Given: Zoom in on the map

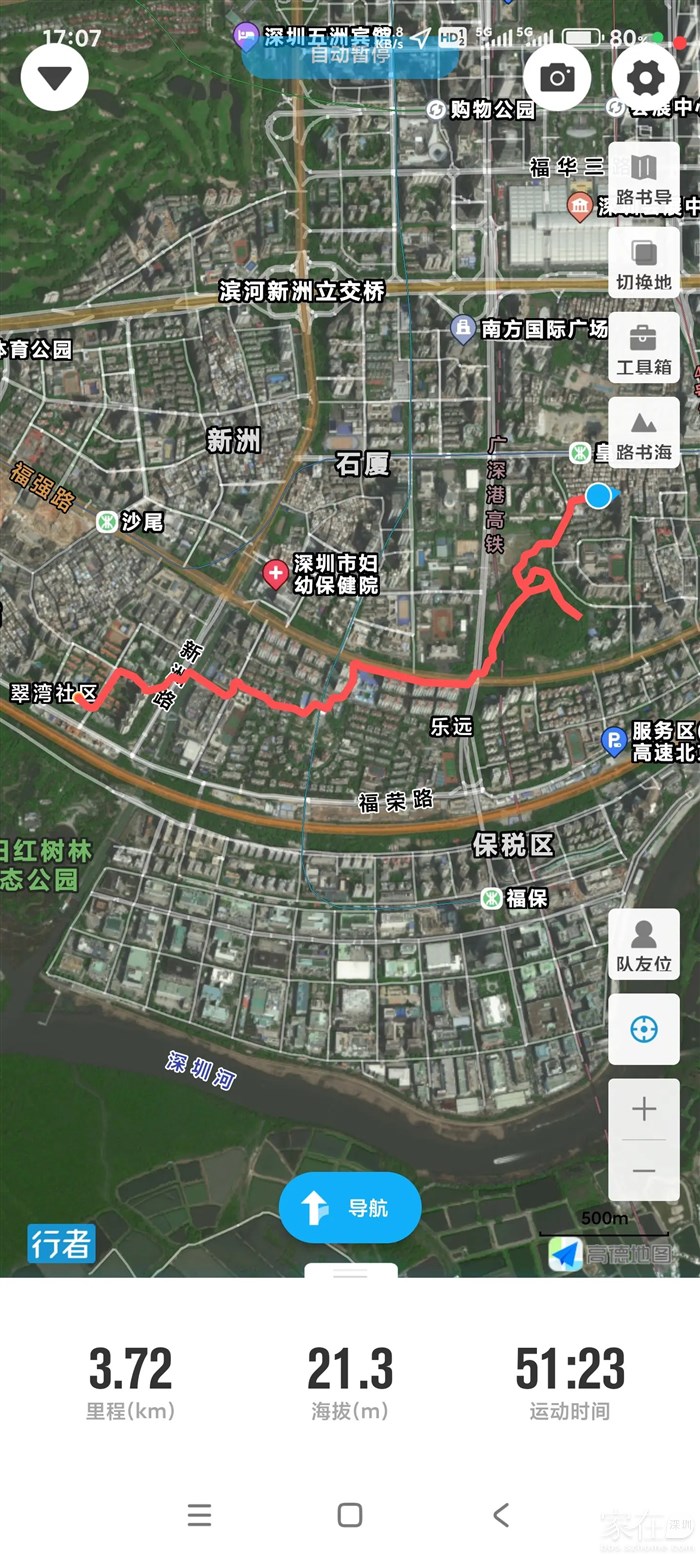Looking at the screenshot, I should click(x=643, y=1109).
